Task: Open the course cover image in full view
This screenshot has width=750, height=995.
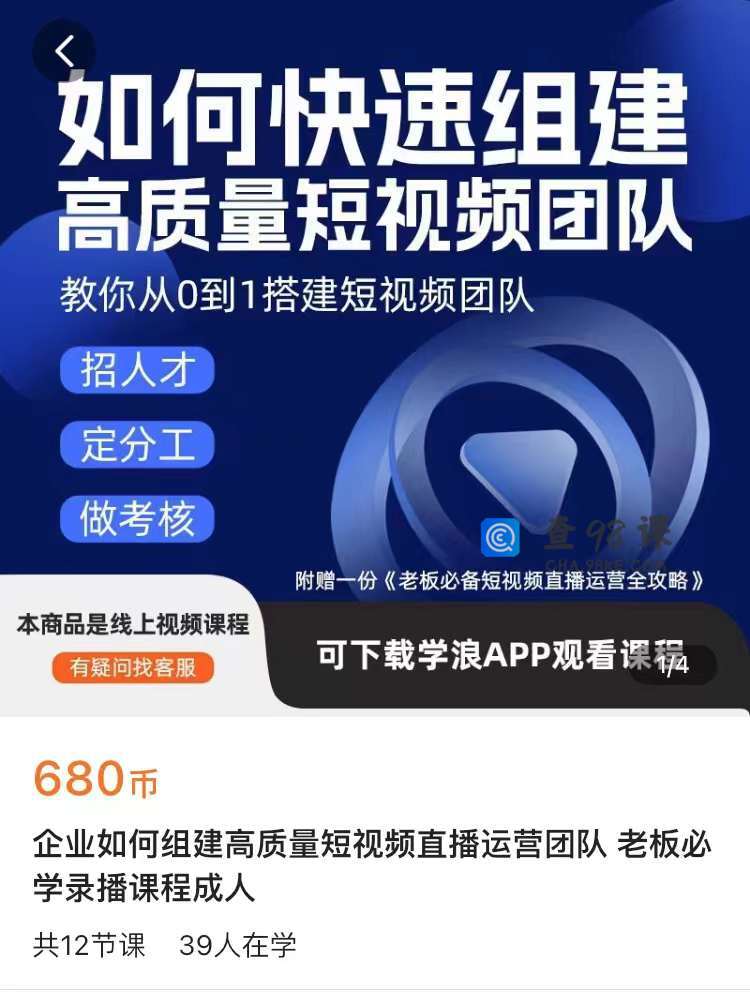Action: click(375, 350)
